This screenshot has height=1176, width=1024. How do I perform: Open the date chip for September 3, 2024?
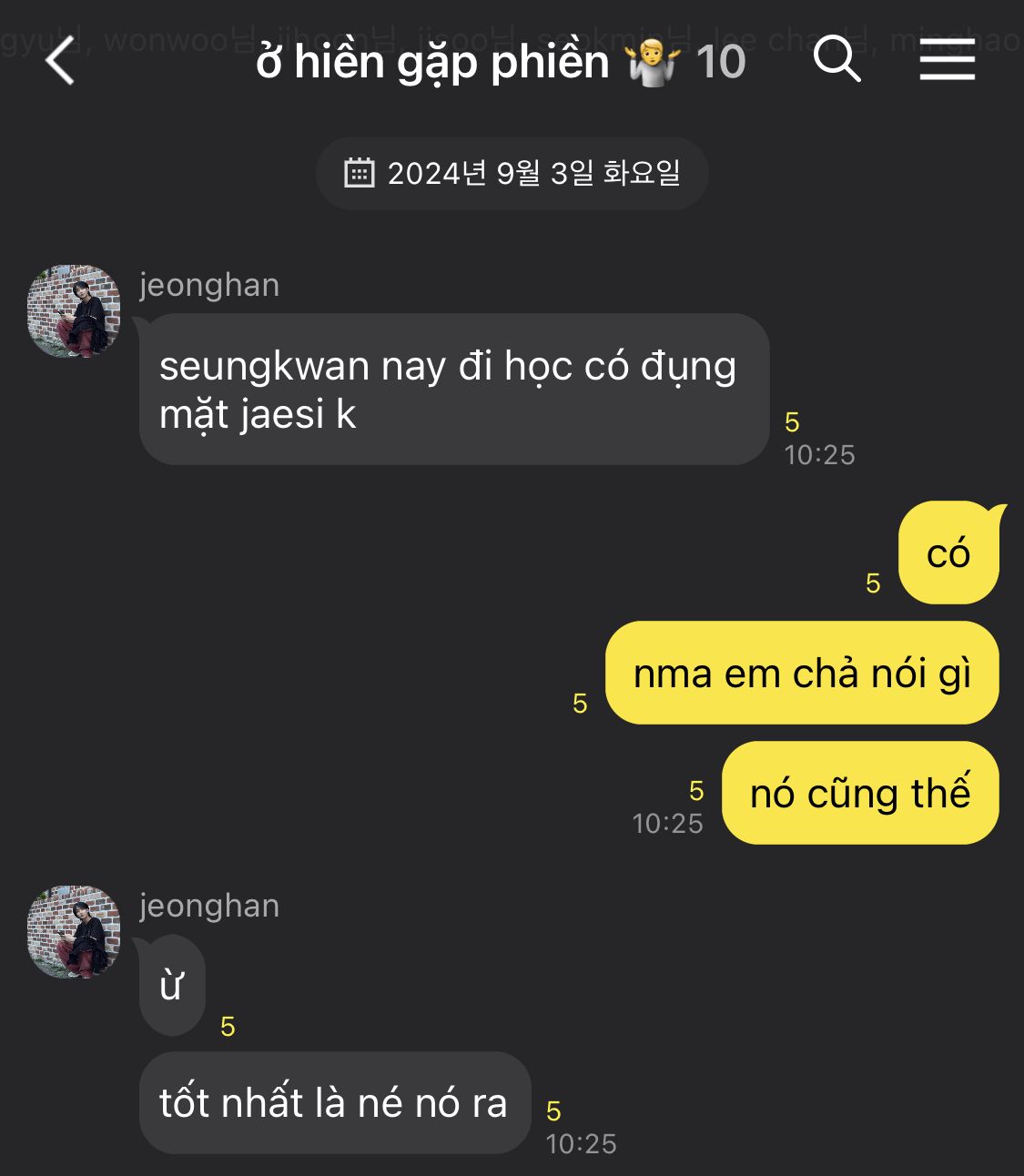pos(512,173)
